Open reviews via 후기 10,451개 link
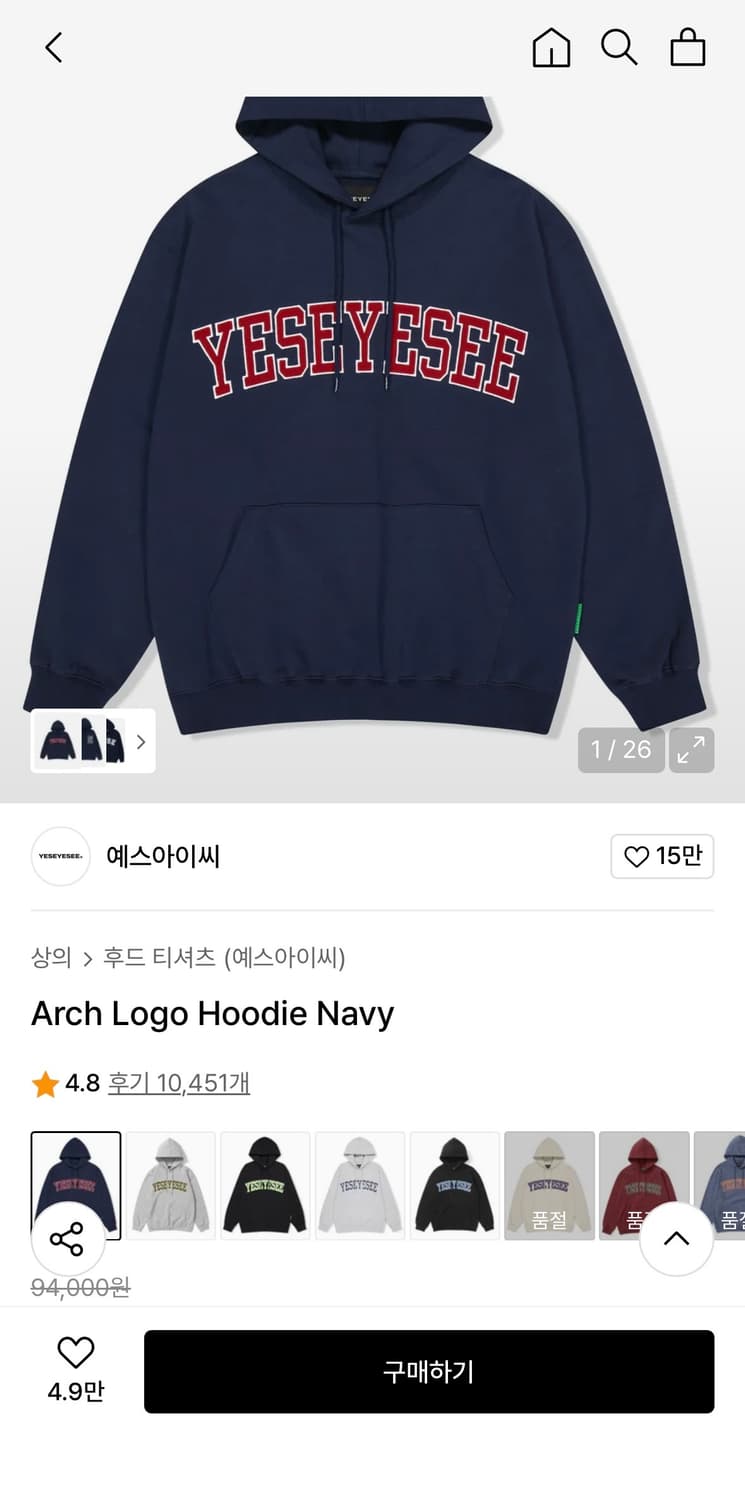Image resolution: width=745 pixels, height=1500 pixels. 176,1081
